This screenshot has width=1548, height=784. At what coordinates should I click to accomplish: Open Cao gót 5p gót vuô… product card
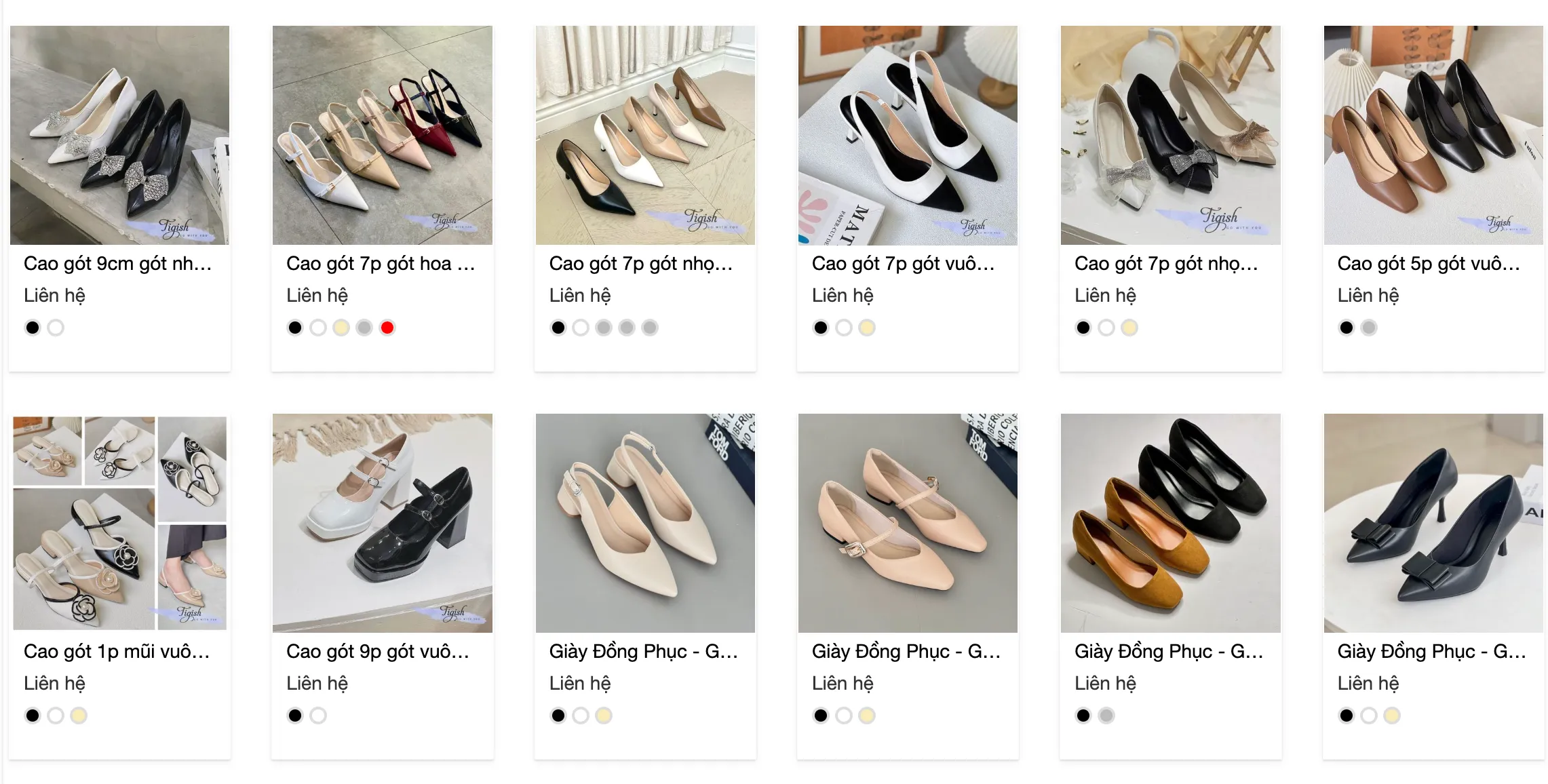[1433, 136]
